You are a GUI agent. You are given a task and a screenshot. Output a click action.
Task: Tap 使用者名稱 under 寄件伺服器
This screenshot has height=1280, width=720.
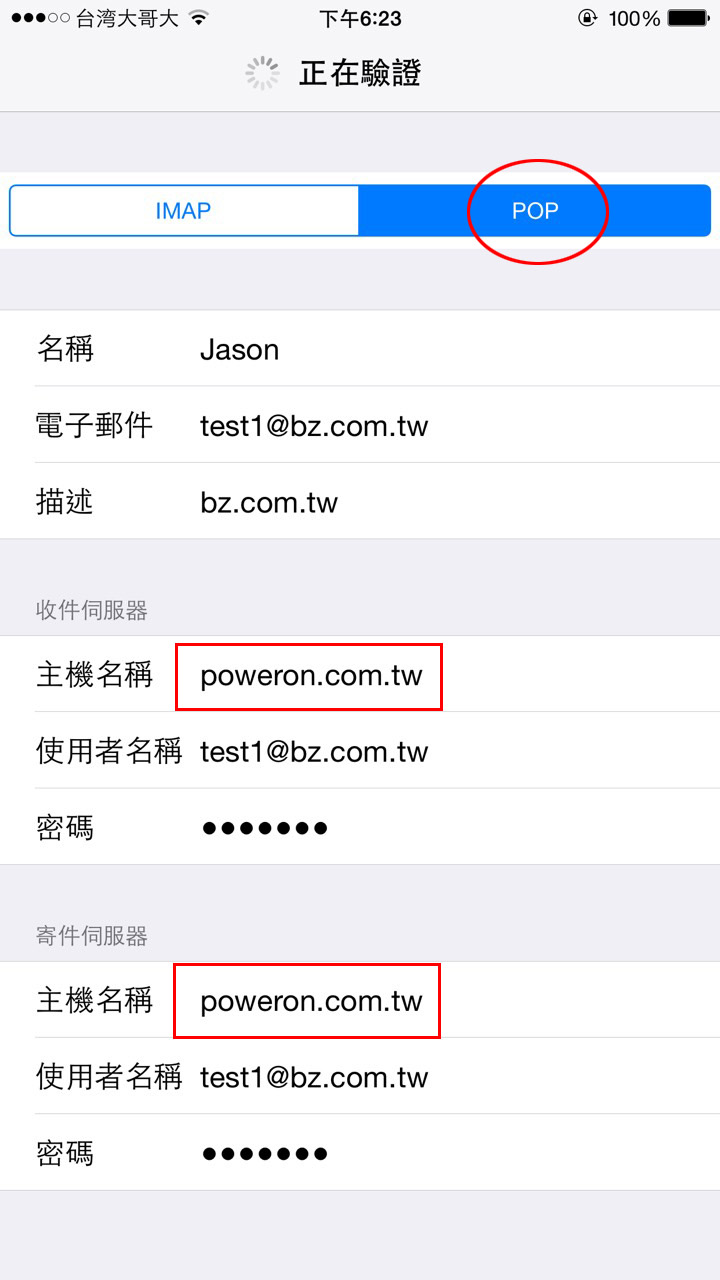click(360, 1077)
